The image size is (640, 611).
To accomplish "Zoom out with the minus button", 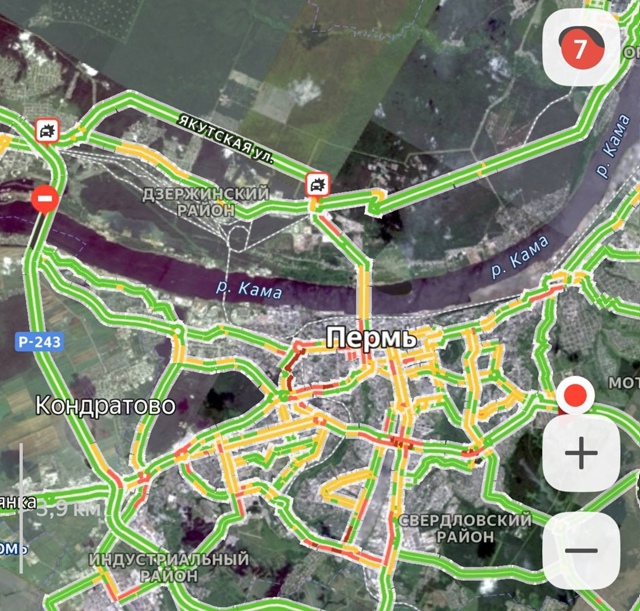I will tap(581, 550).
